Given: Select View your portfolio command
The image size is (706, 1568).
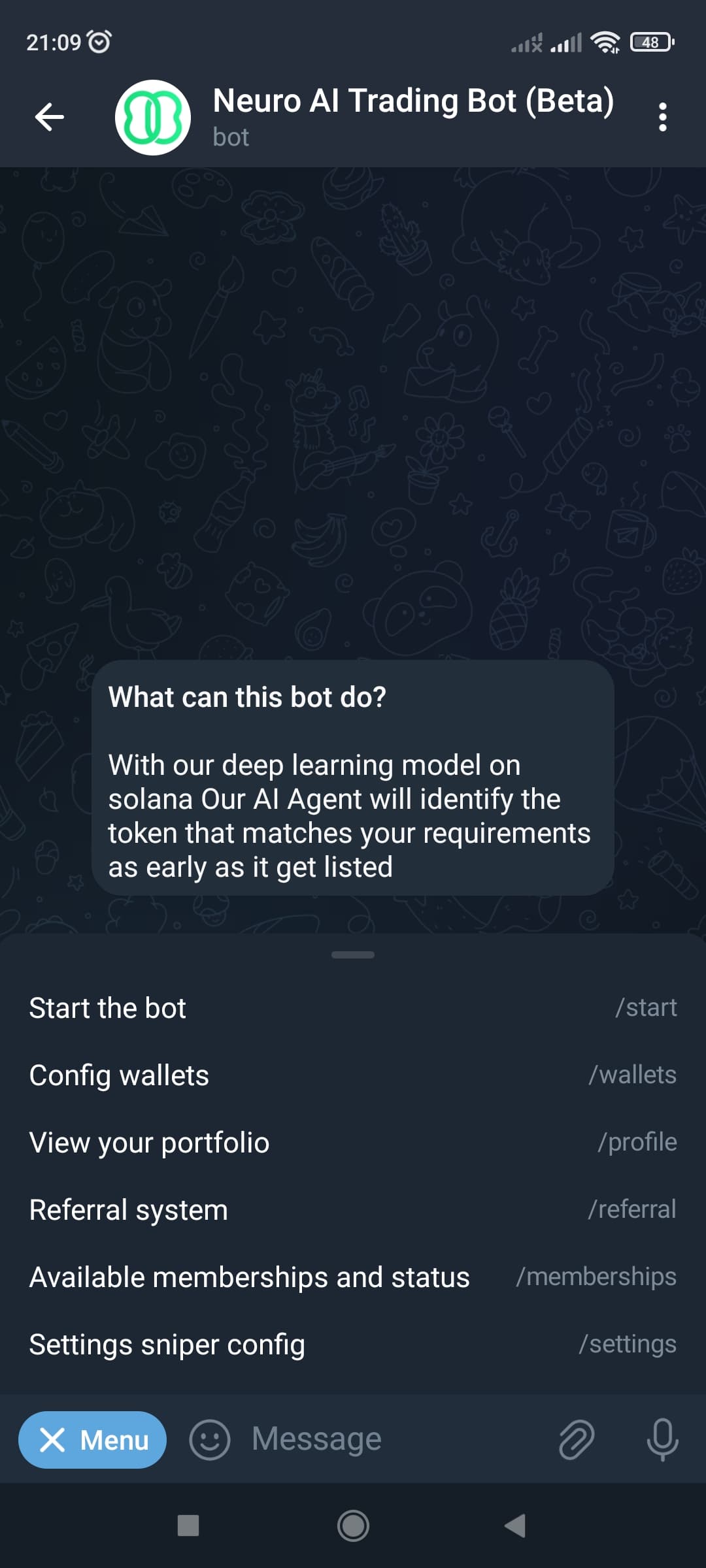Looking at the screenshot, I should coord(353,1143).
